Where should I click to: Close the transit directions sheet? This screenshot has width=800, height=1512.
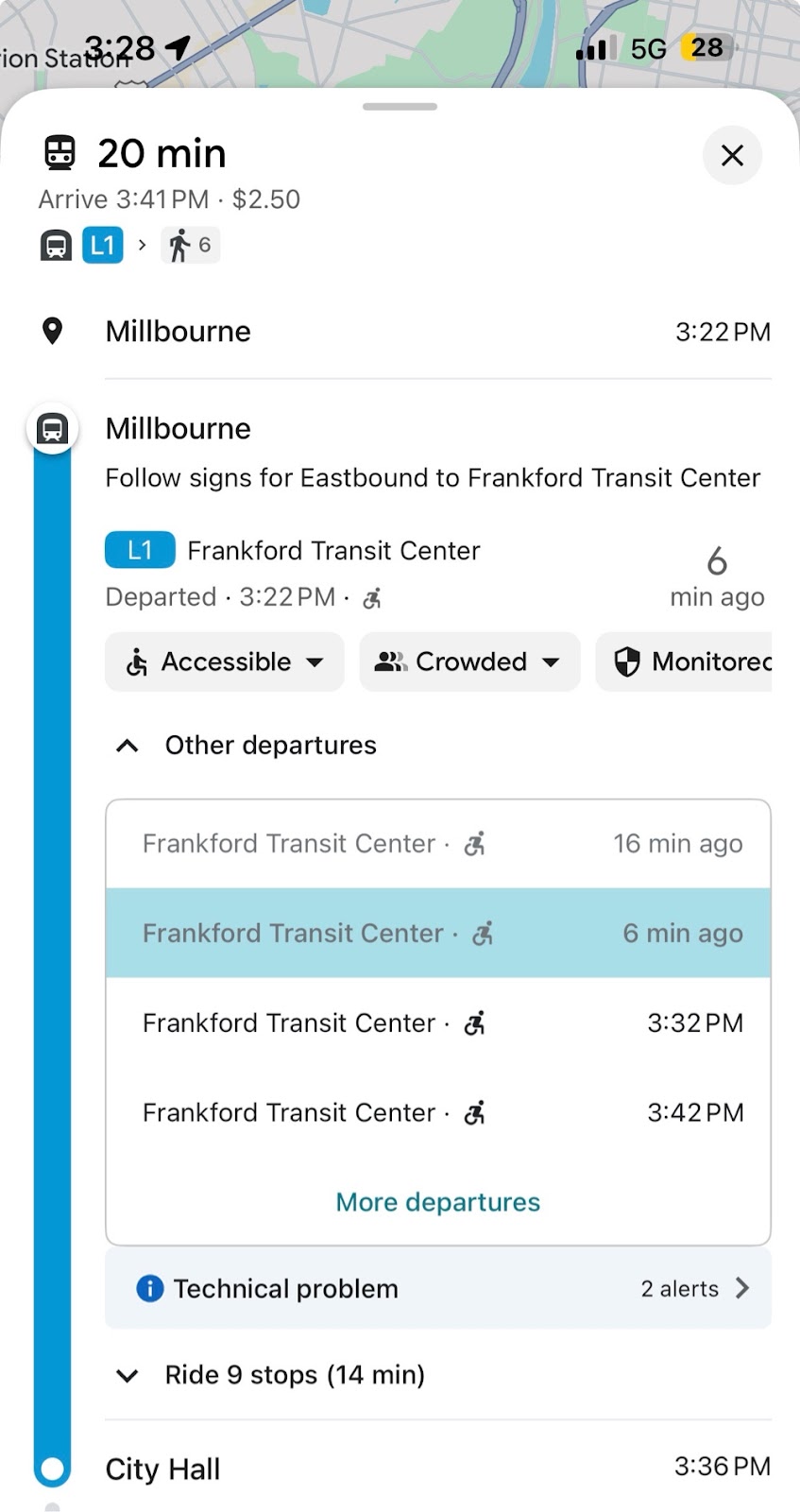point(732,156)
